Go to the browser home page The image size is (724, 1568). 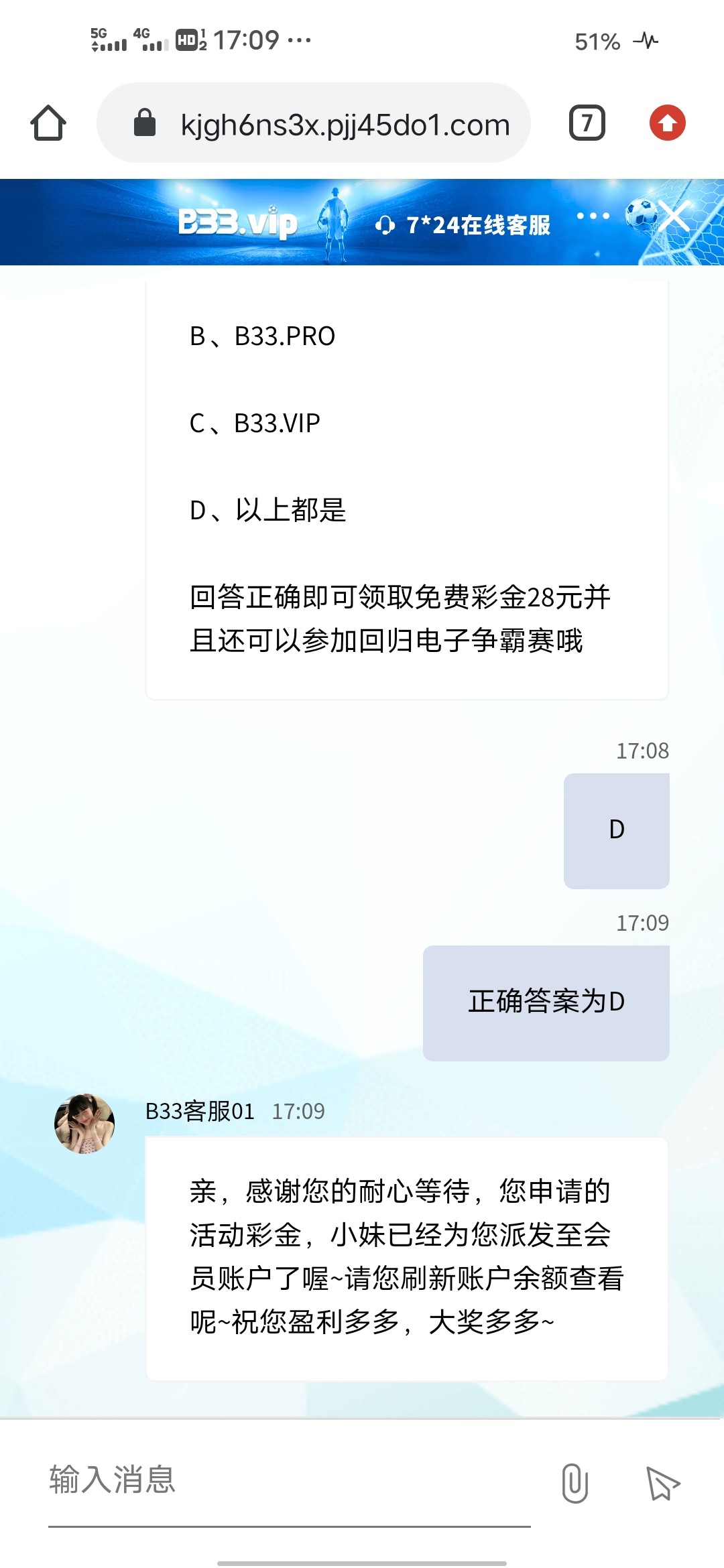pos(48,123)
